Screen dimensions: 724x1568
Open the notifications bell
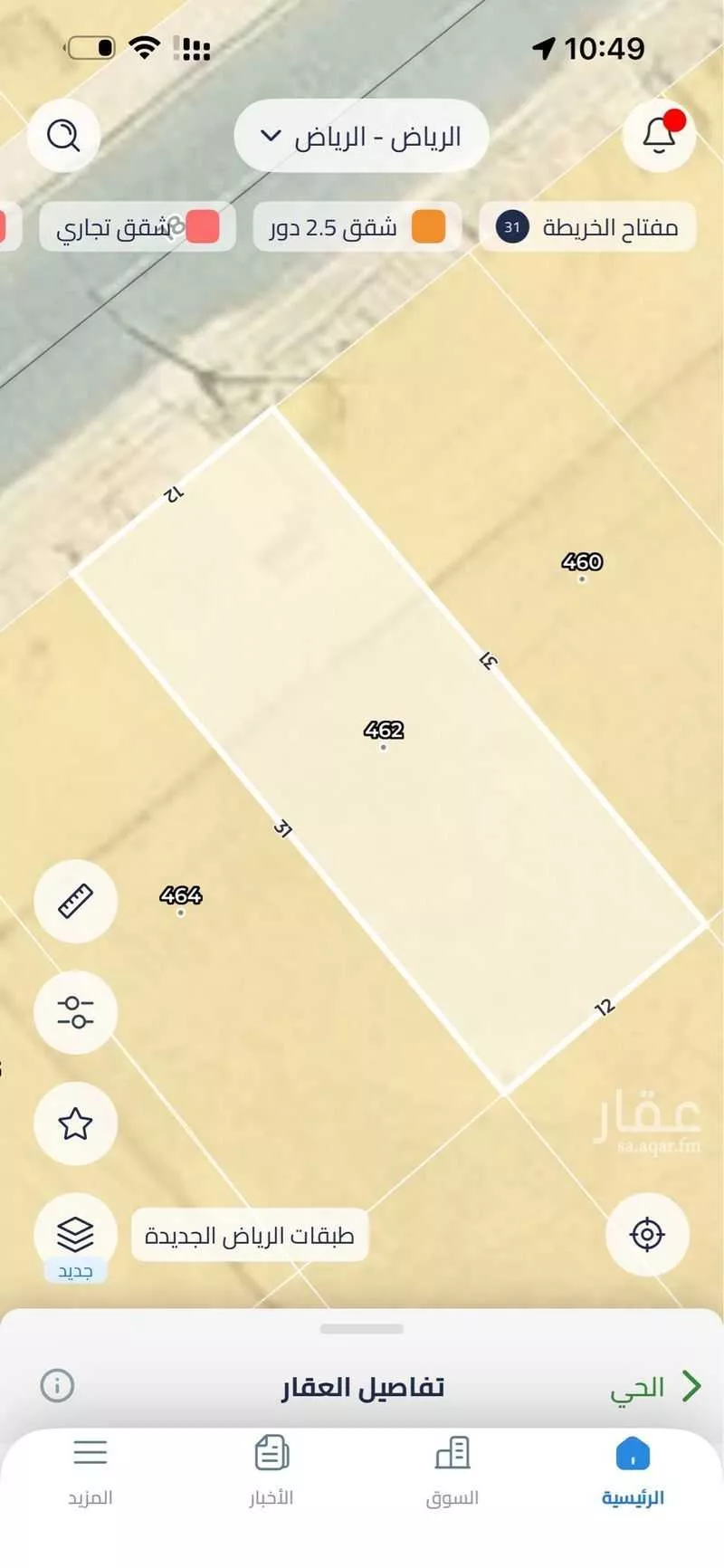click(659, 136)
